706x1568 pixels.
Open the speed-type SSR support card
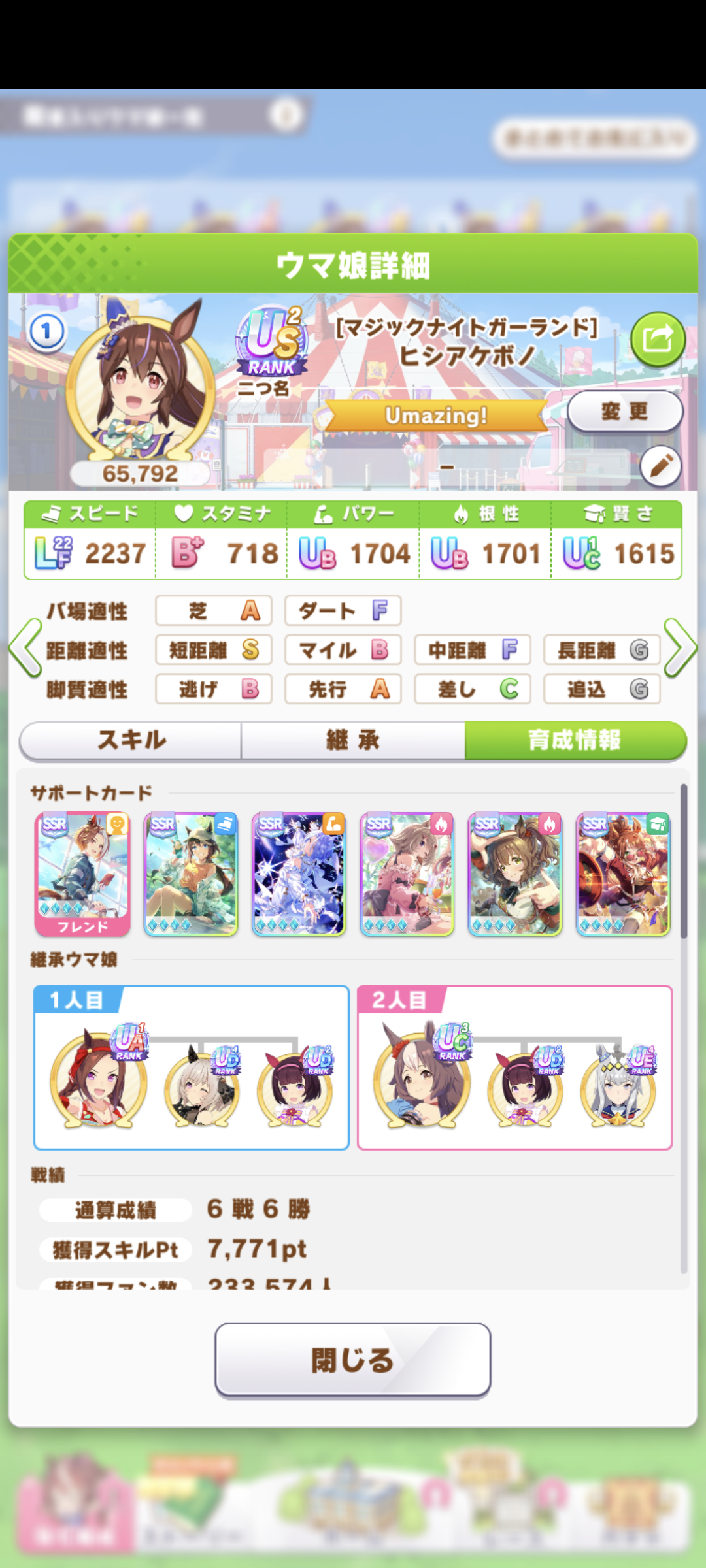pyautogui.click(x=191, y=874)
